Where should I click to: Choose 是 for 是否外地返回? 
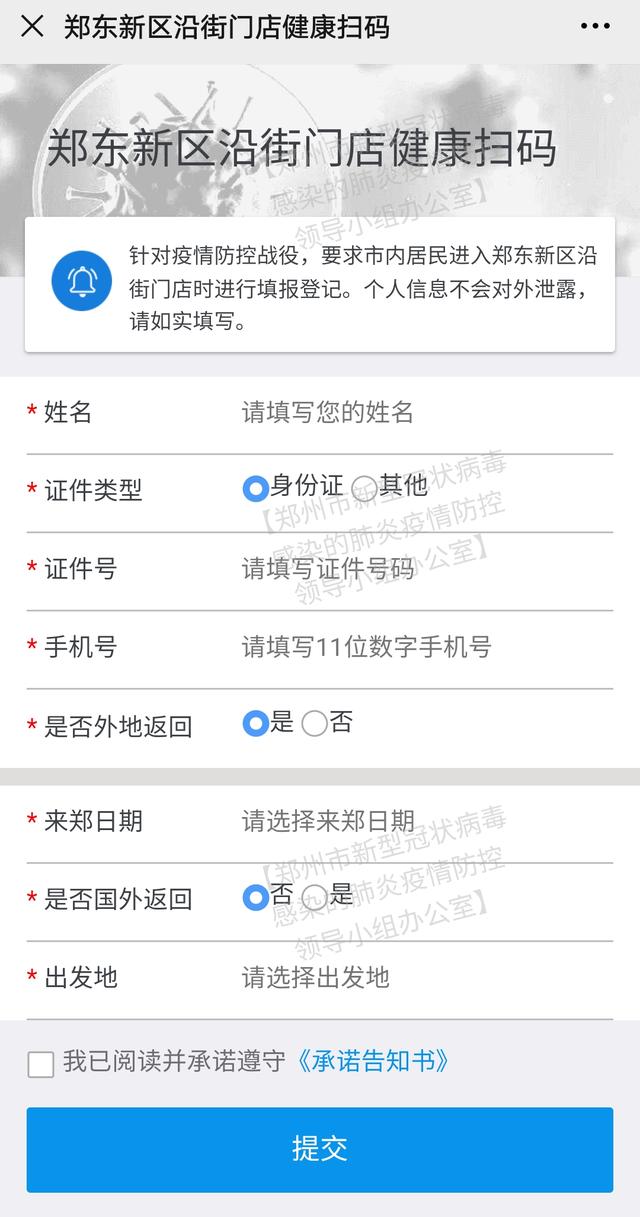pos(256,724)
